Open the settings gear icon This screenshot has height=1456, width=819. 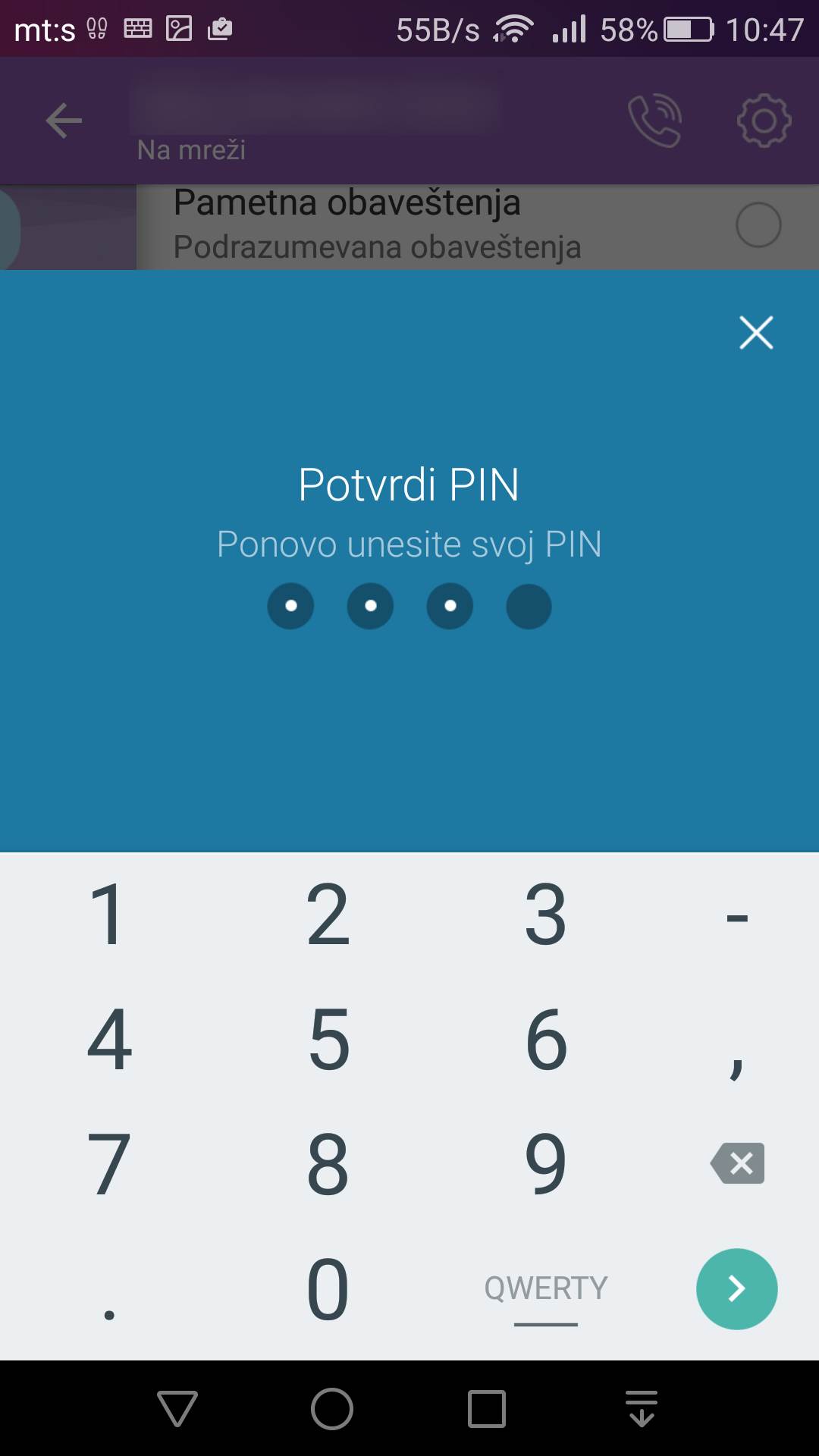(x=764, y=120)
